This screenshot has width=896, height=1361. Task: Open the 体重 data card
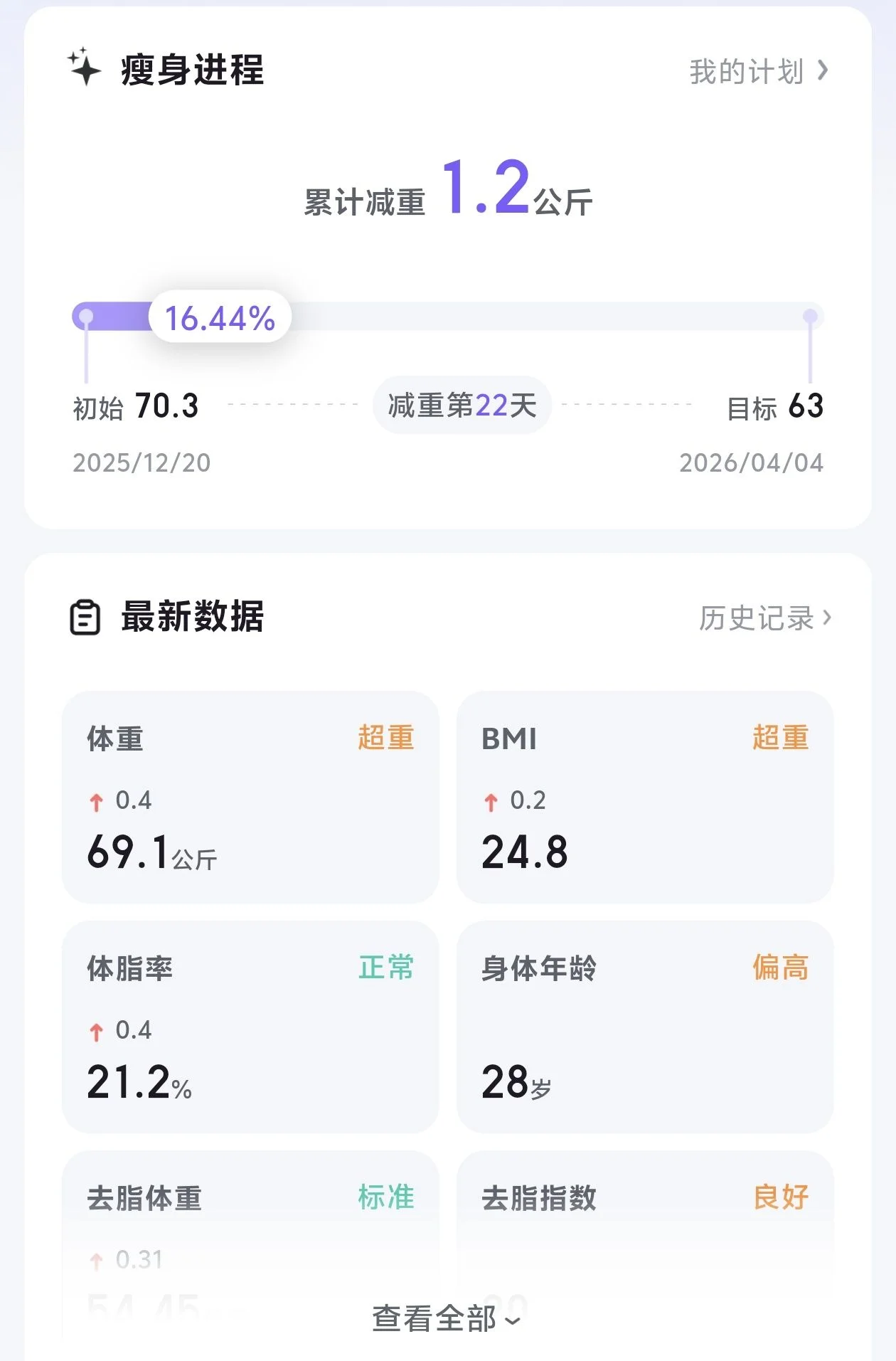pos(250,797)
